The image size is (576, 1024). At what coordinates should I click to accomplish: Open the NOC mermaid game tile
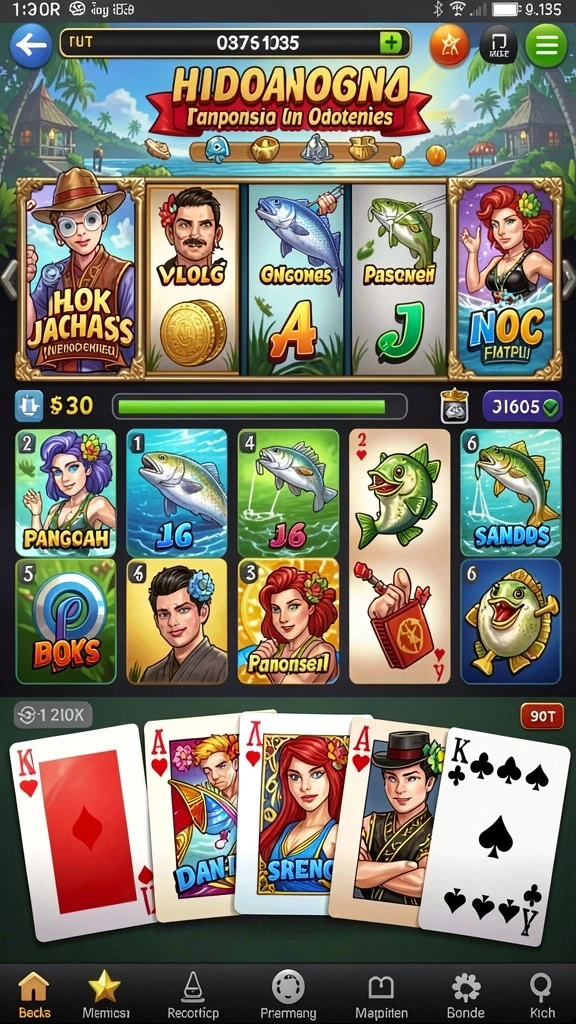[505, 278]
